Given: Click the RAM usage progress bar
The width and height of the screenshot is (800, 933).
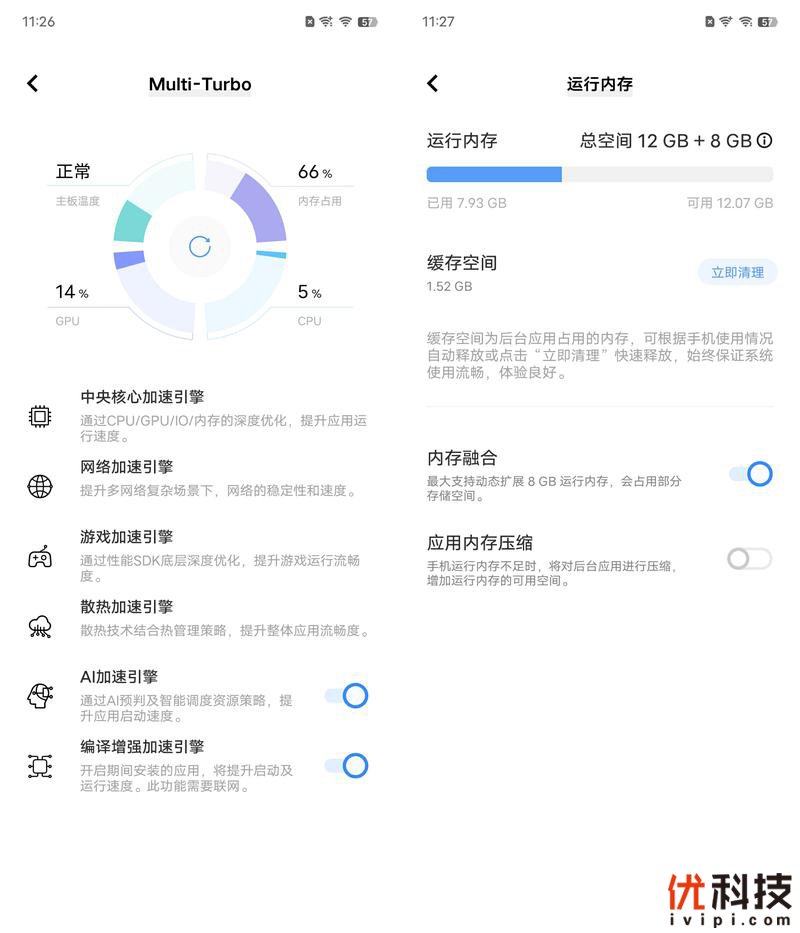Looking at the screenshot, I should tap(600, 175).
